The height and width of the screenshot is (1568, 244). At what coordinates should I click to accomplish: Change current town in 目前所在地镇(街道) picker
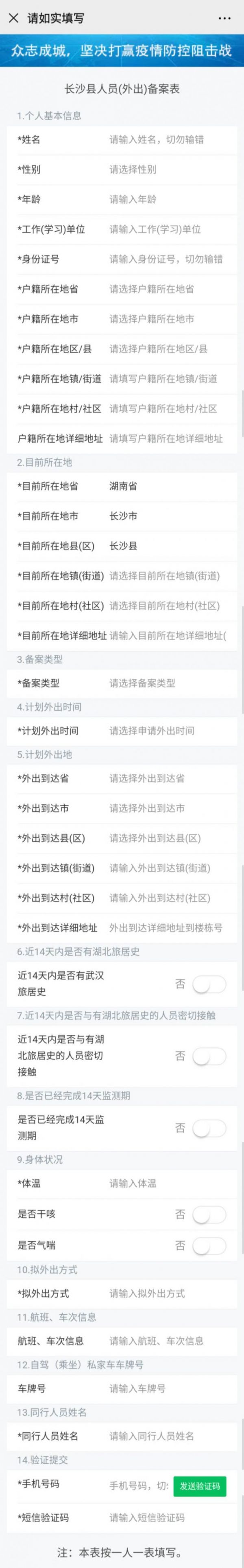[x=164, y=575]
